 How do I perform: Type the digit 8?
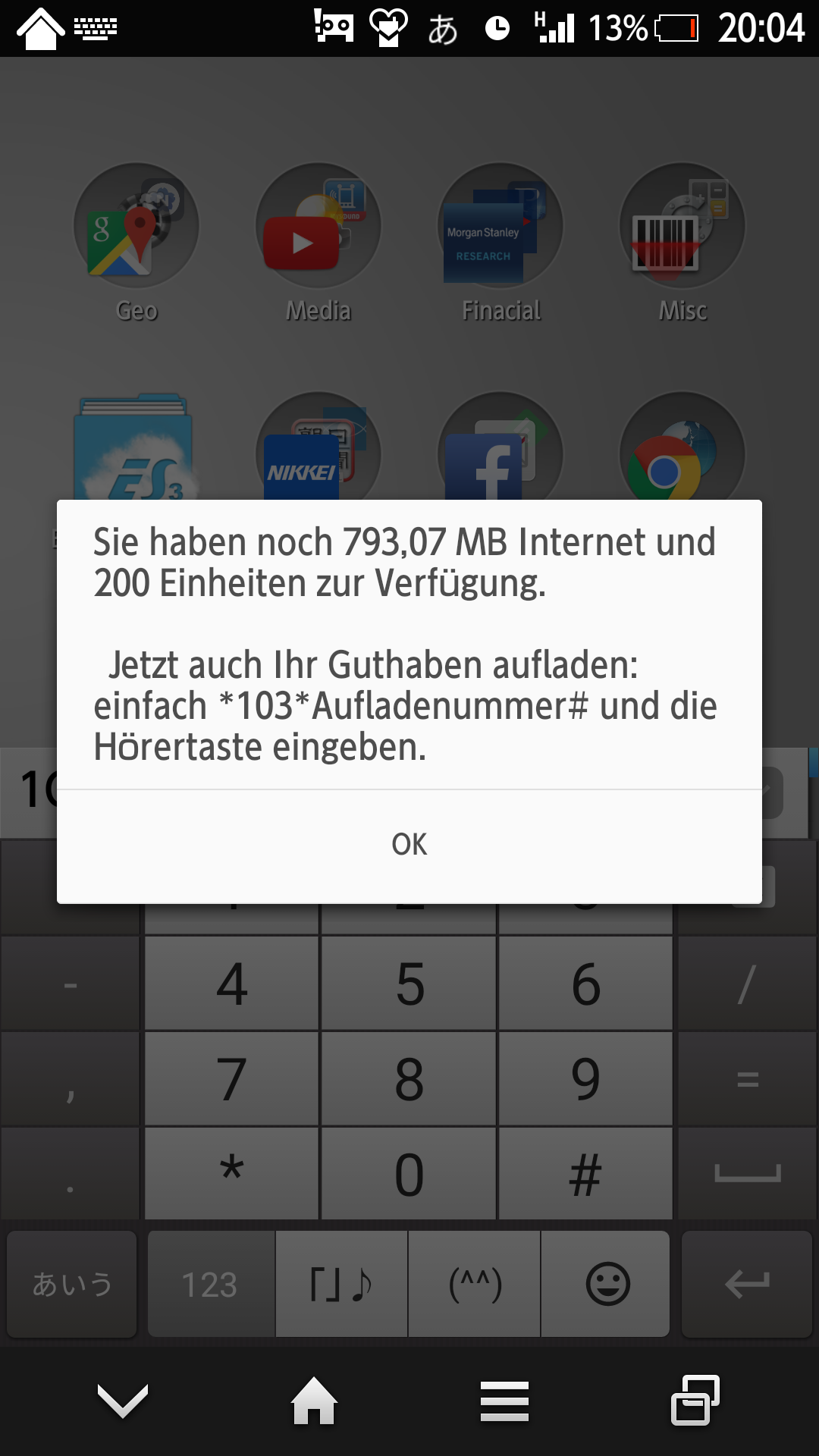409,1079
